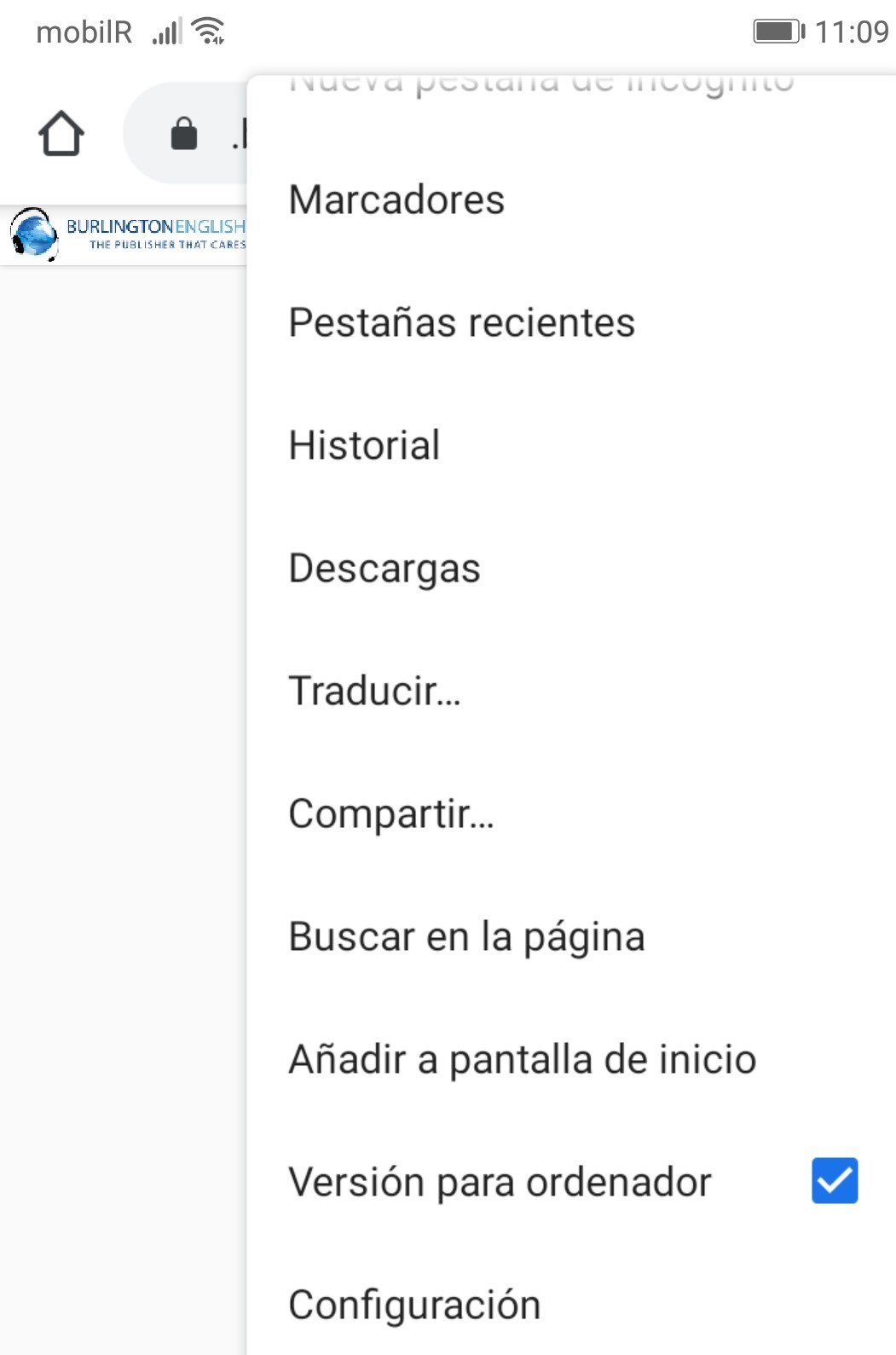Select Traducir… option
The height and width of the screenshot is (1355, 896).
375,692
